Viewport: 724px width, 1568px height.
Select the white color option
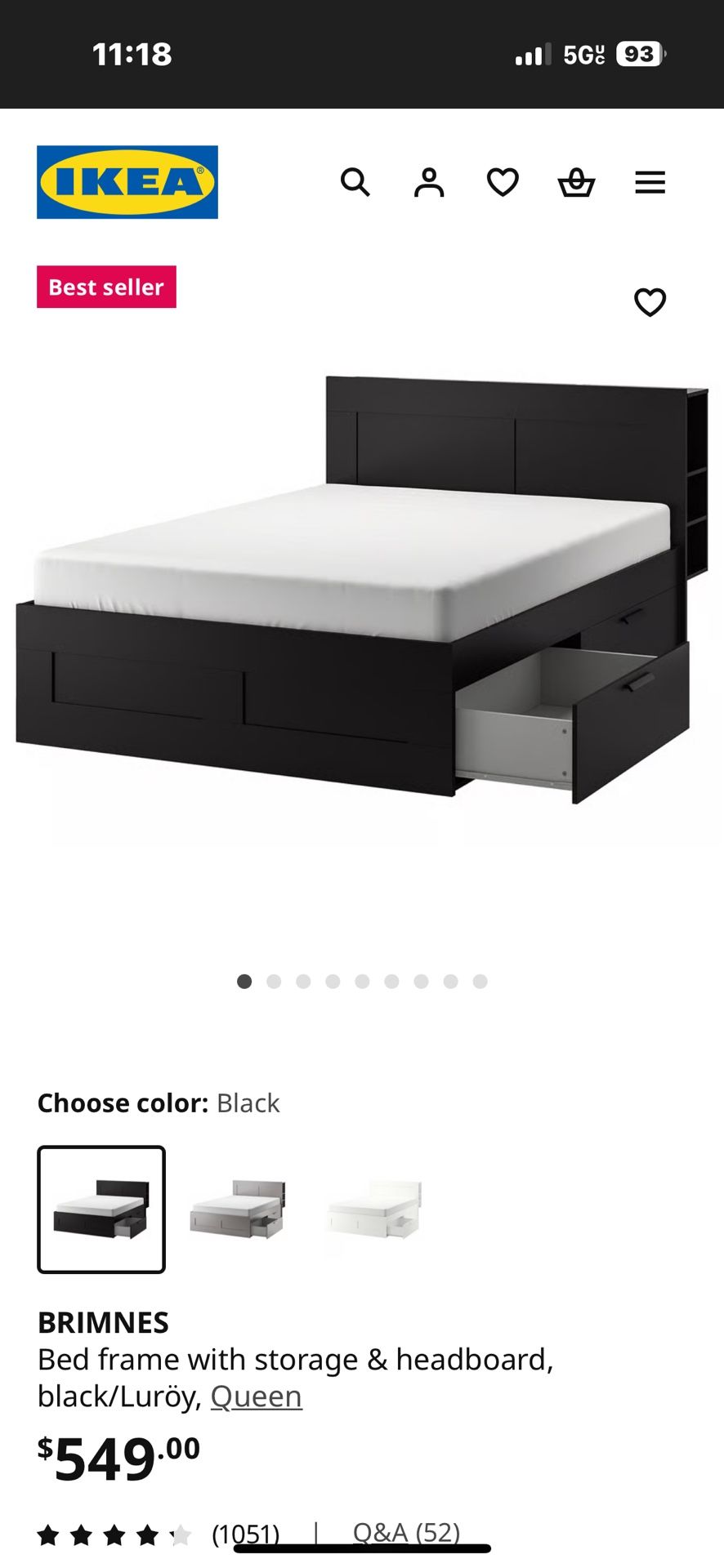click(x=374, y=1209)
